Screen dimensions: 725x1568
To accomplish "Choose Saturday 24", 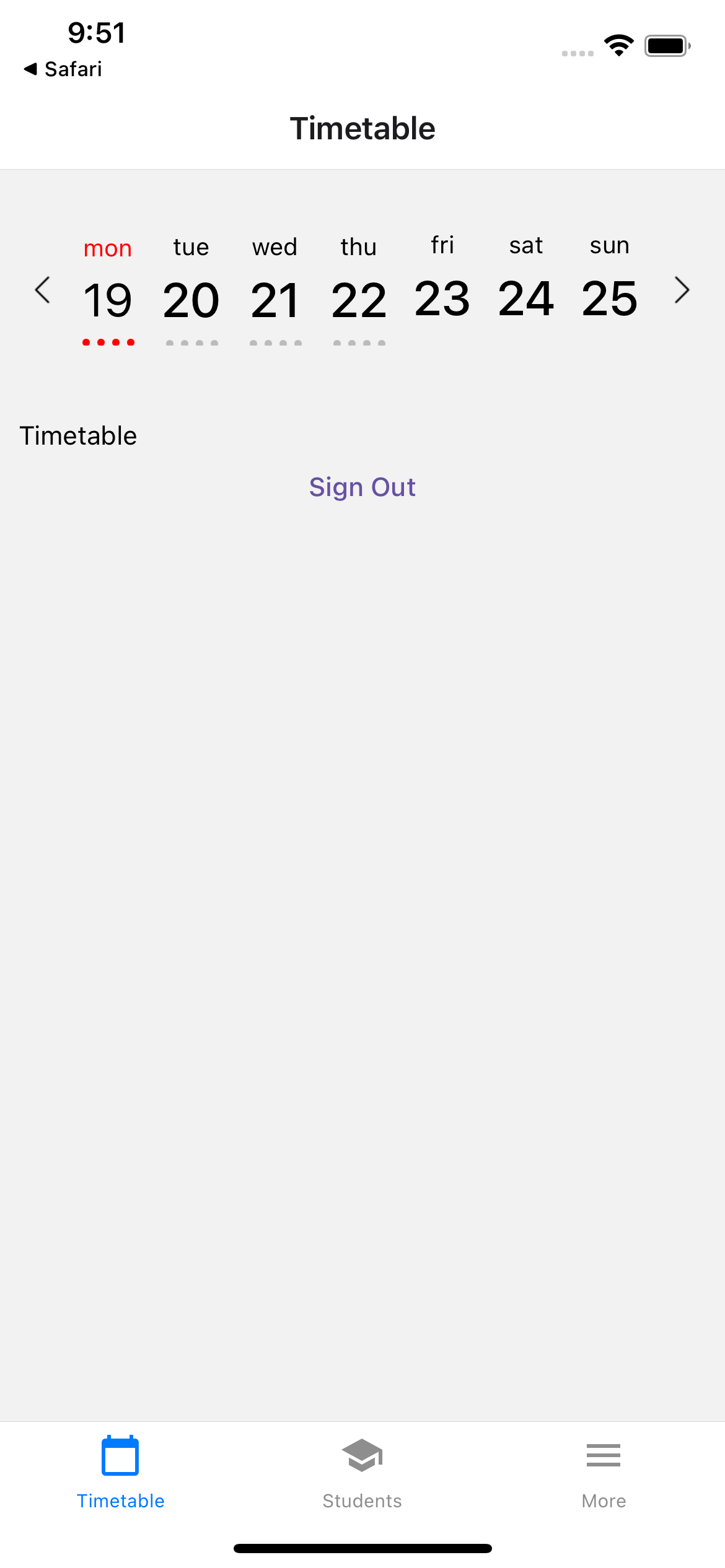I will pyautogui.click(x=526, y=279).
